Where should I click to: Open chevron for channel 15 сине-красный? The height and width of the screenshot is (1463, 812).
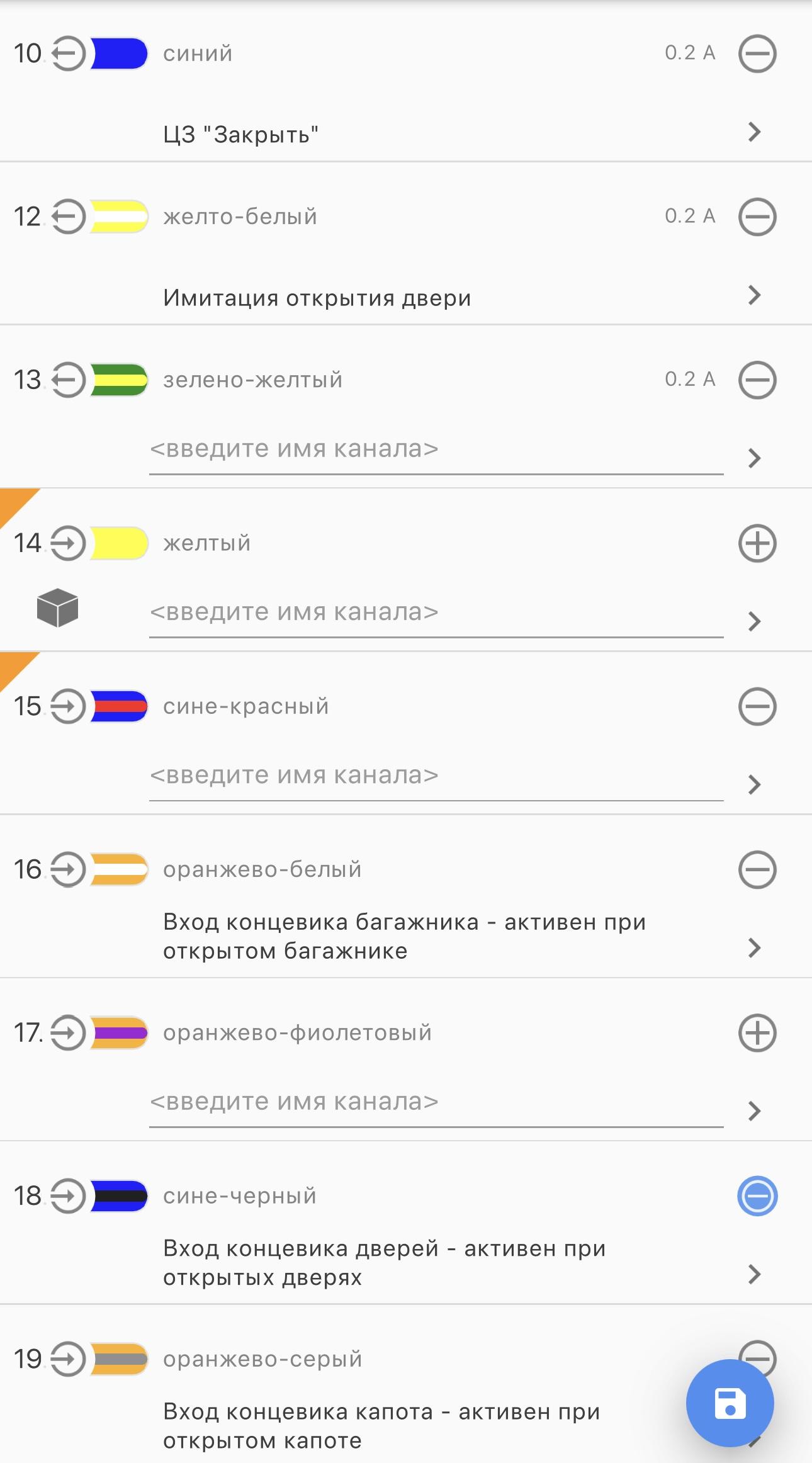pyautogui.click(x=754, y=784)
